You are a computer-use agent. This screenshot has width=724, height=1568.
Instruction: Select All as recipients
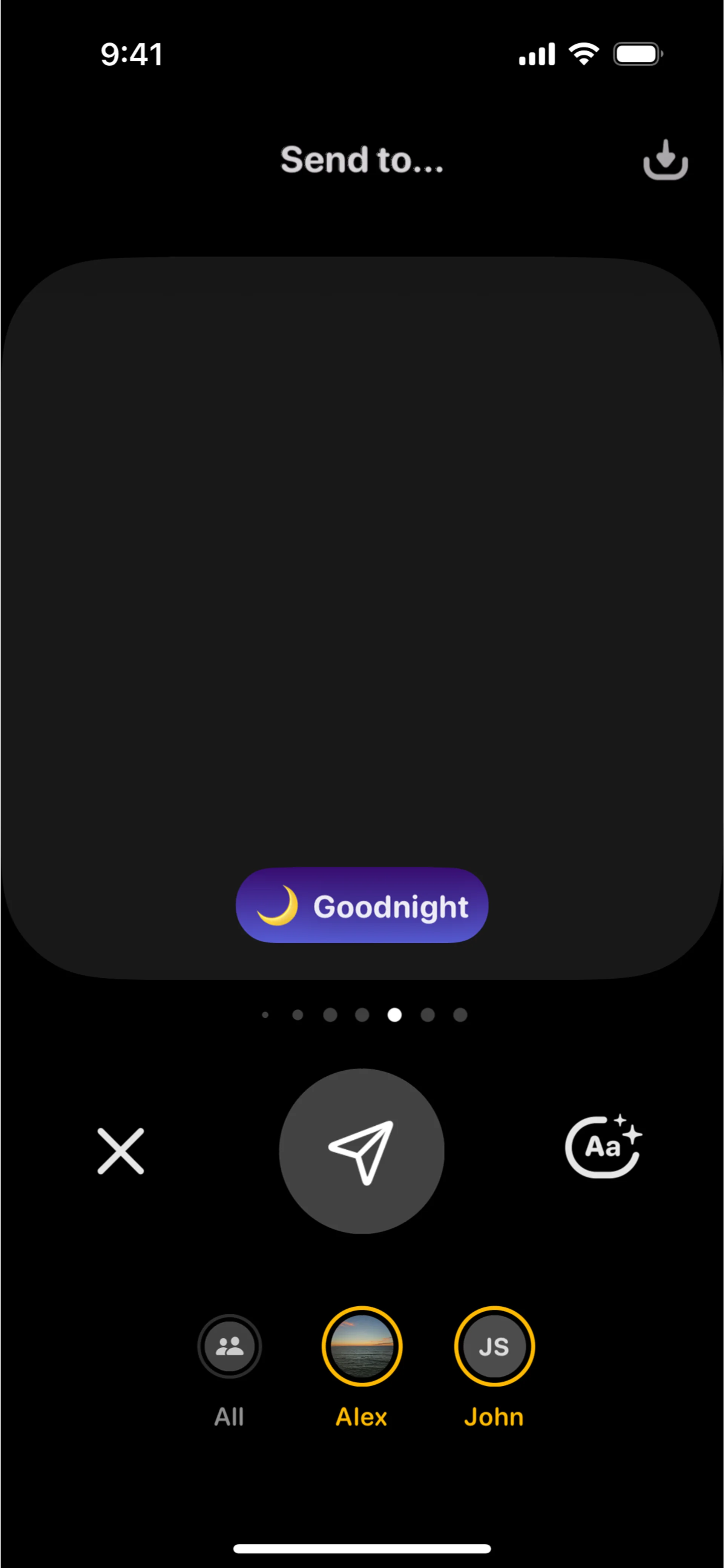pyautogui.click(x=230, y=1346)
